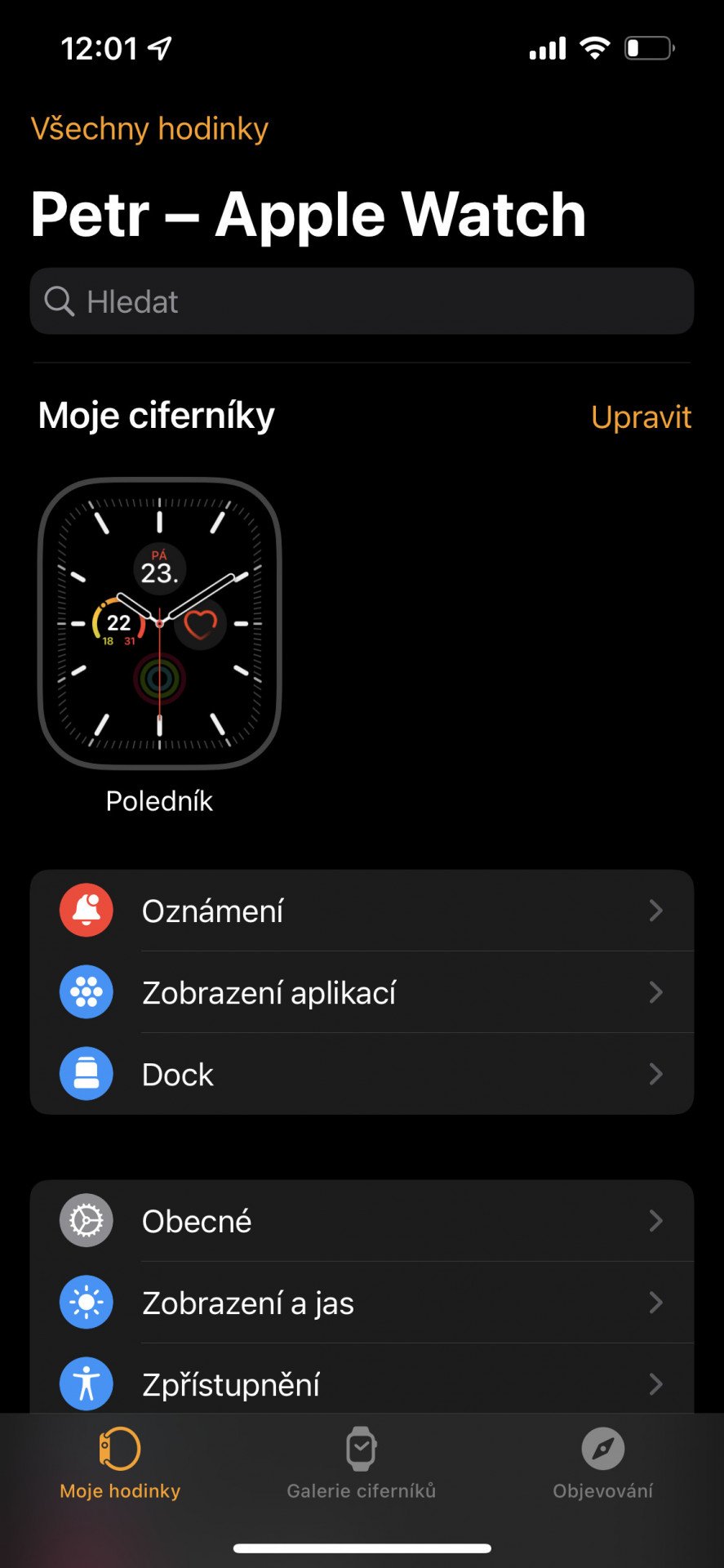The image size is (724, 1568).
Task: Open the Poledník watch face
Action: point(159,623)
